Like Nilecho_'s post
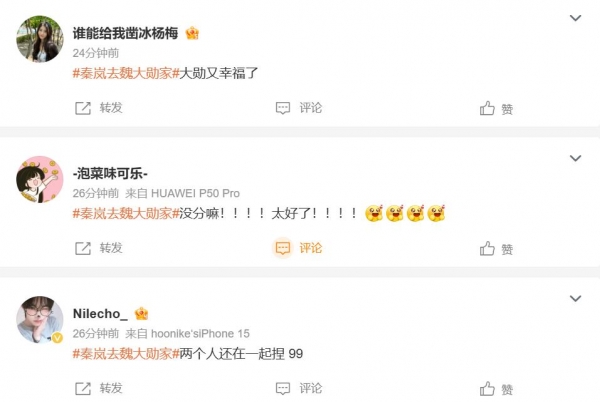 click(x=497, y=388)
